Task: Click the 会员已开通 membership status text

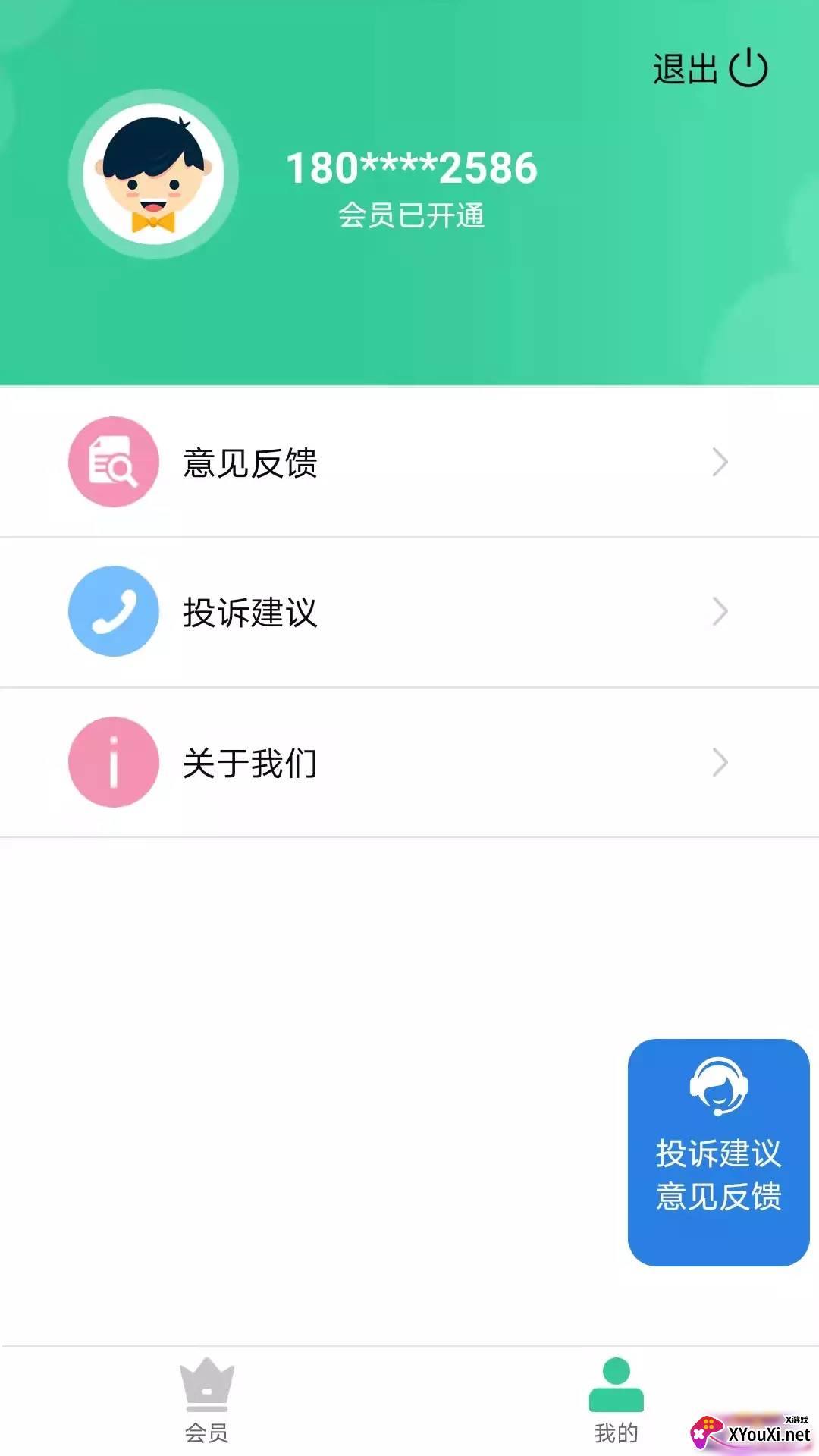Action: (414, 215)
